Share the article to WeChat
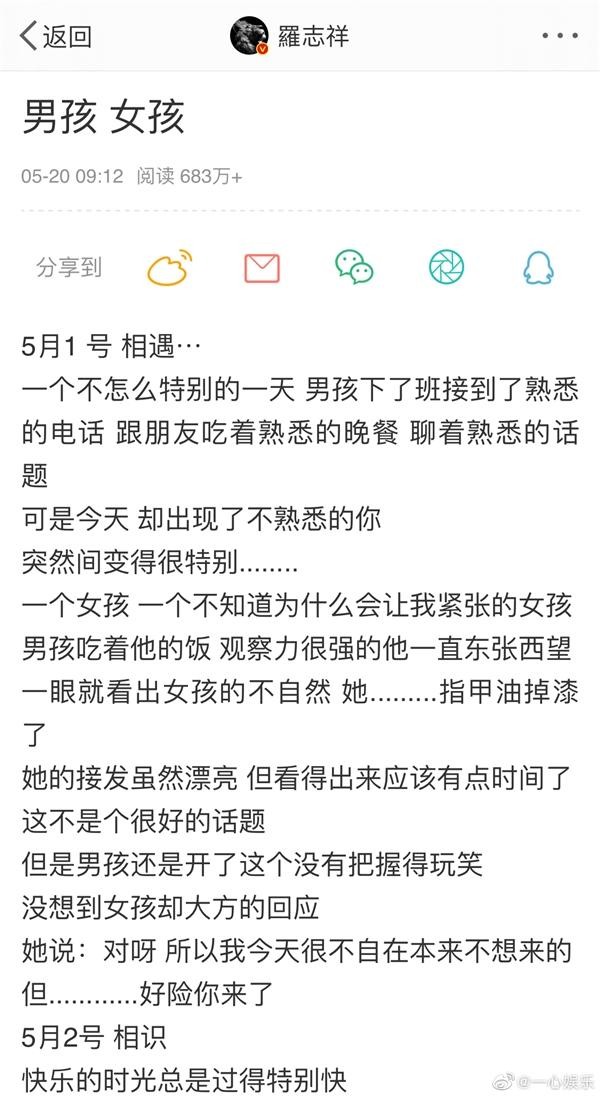This screenshot has height=1096, width=600. pyautogui.click(x=354, y=267)
